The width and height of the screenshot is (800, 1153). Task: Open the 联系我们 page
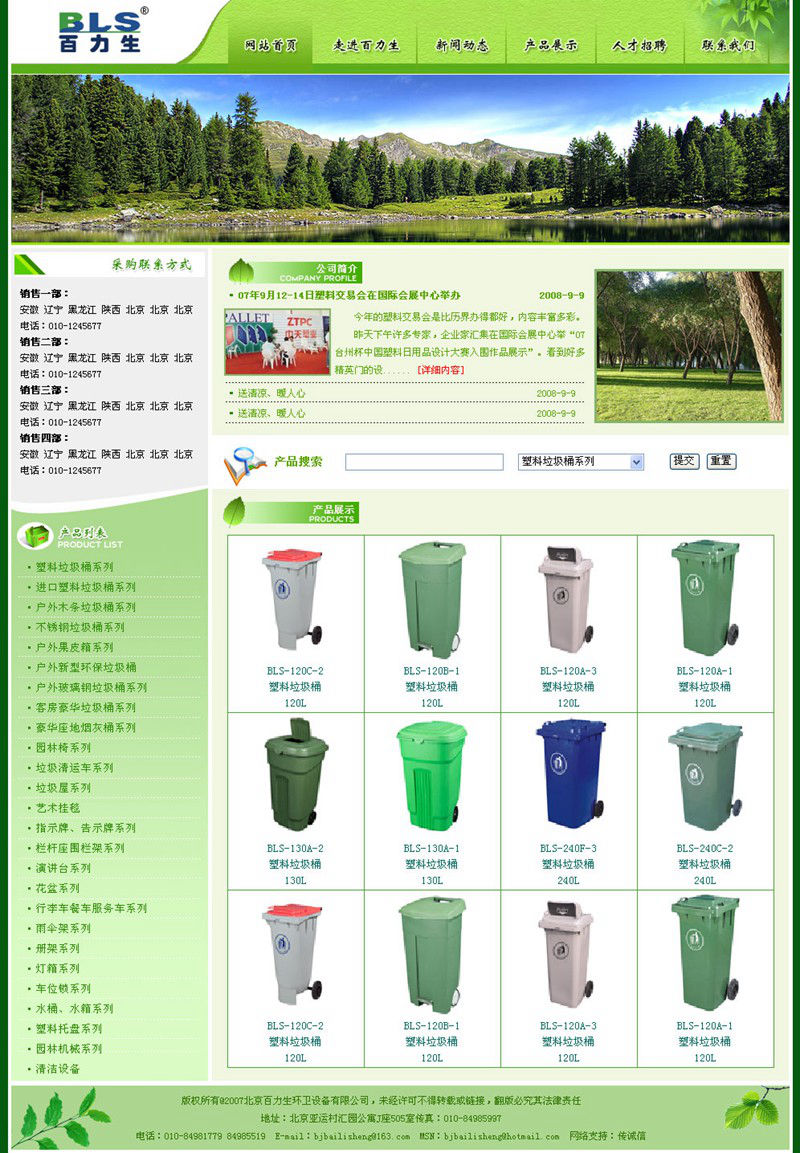728,46
